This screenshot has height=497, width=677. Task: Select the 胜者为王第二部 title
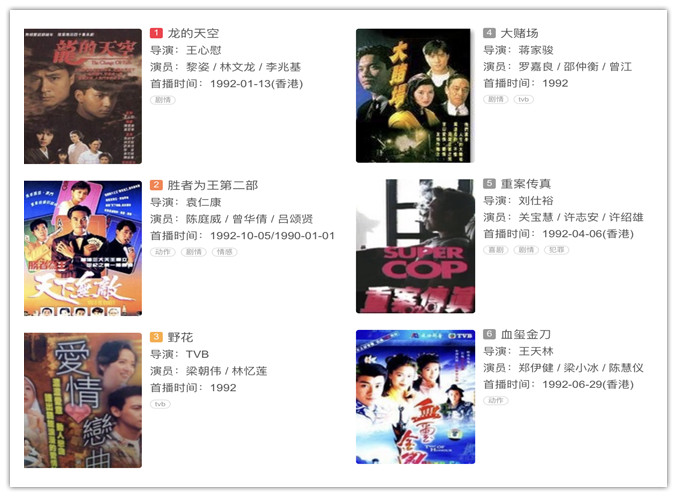pyautogui.click(x=212, y=185)
